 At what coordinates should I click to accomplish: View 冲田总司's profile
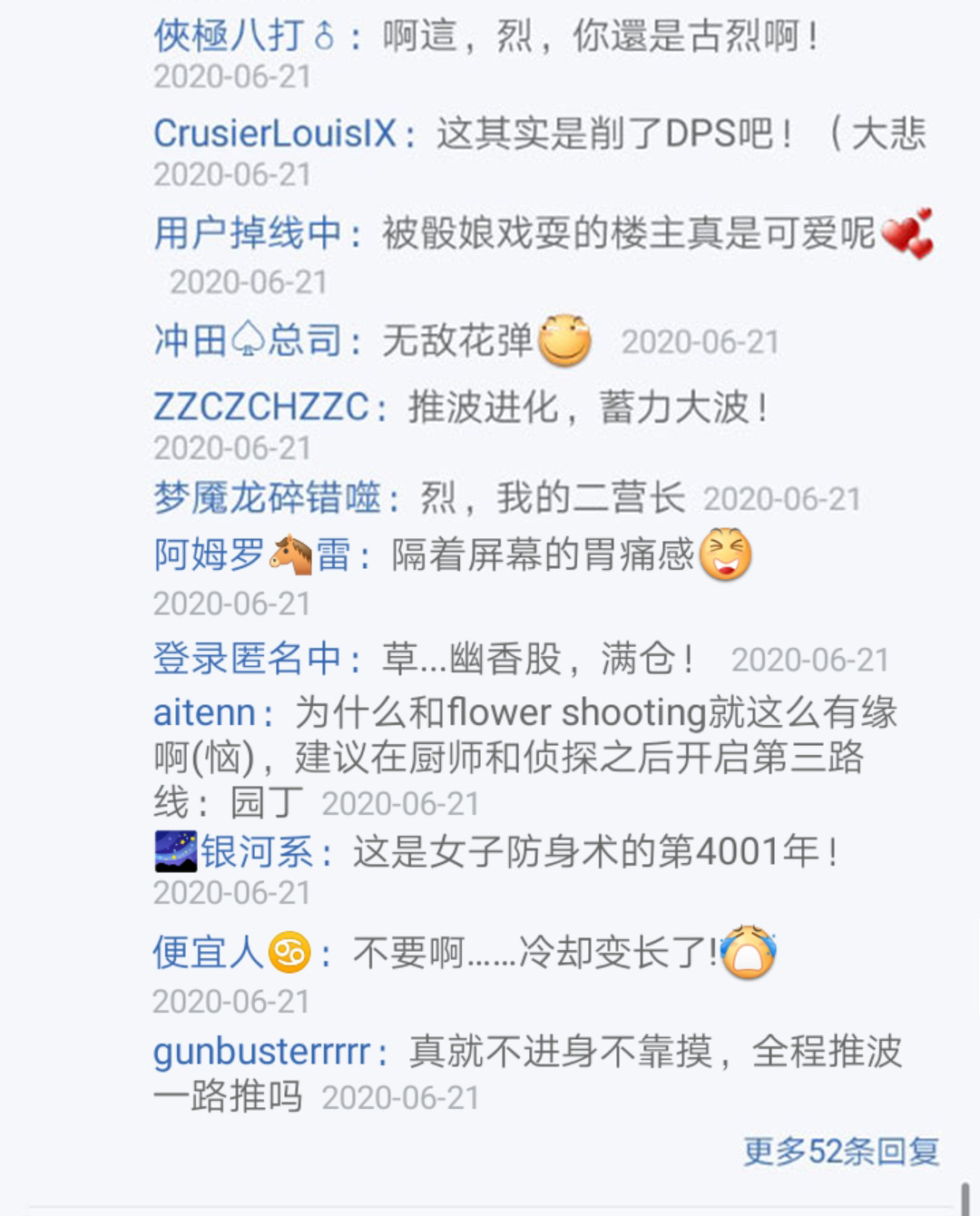click(247, 341)
